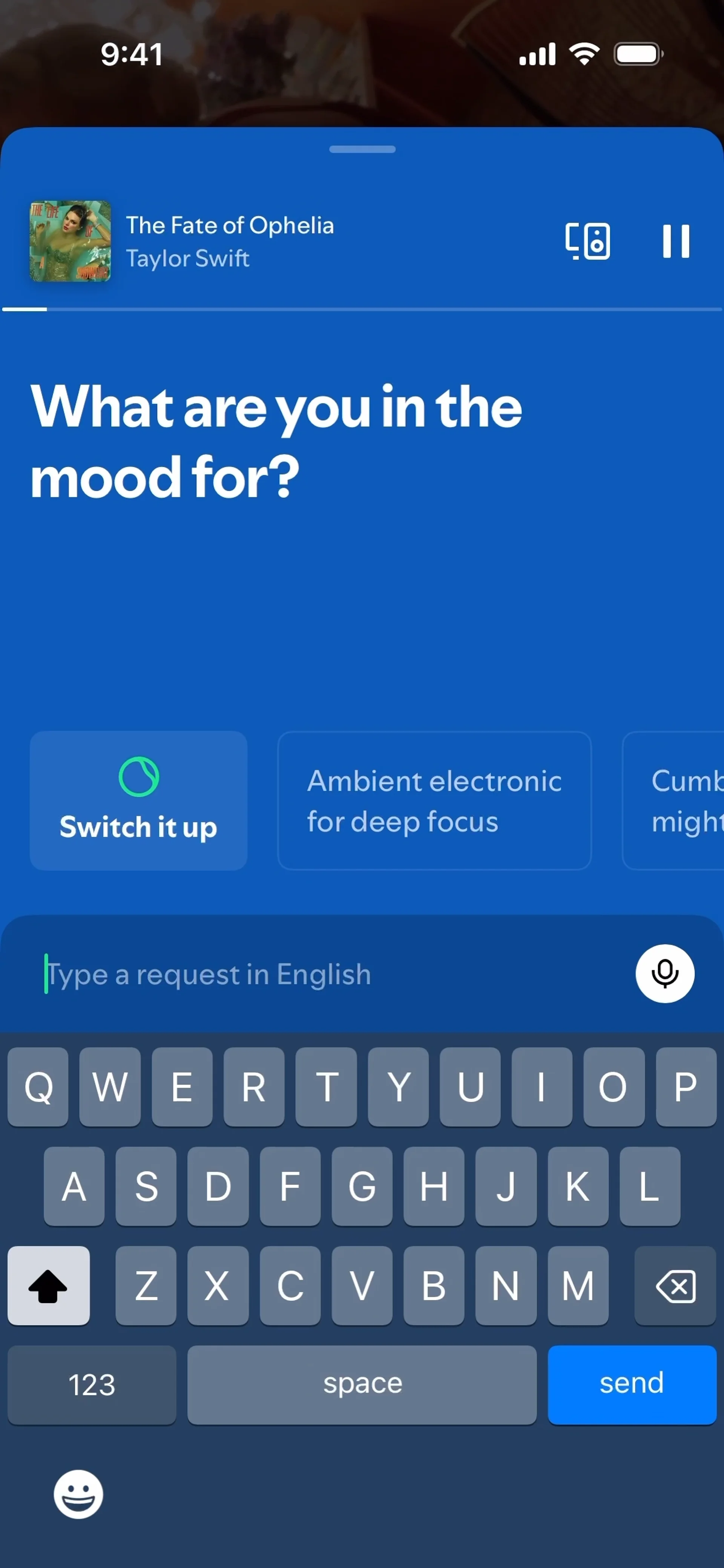This screenshot has width=724, height=1568.
Task: Open the devices and speaker picker
Action: tap(587, 242)
